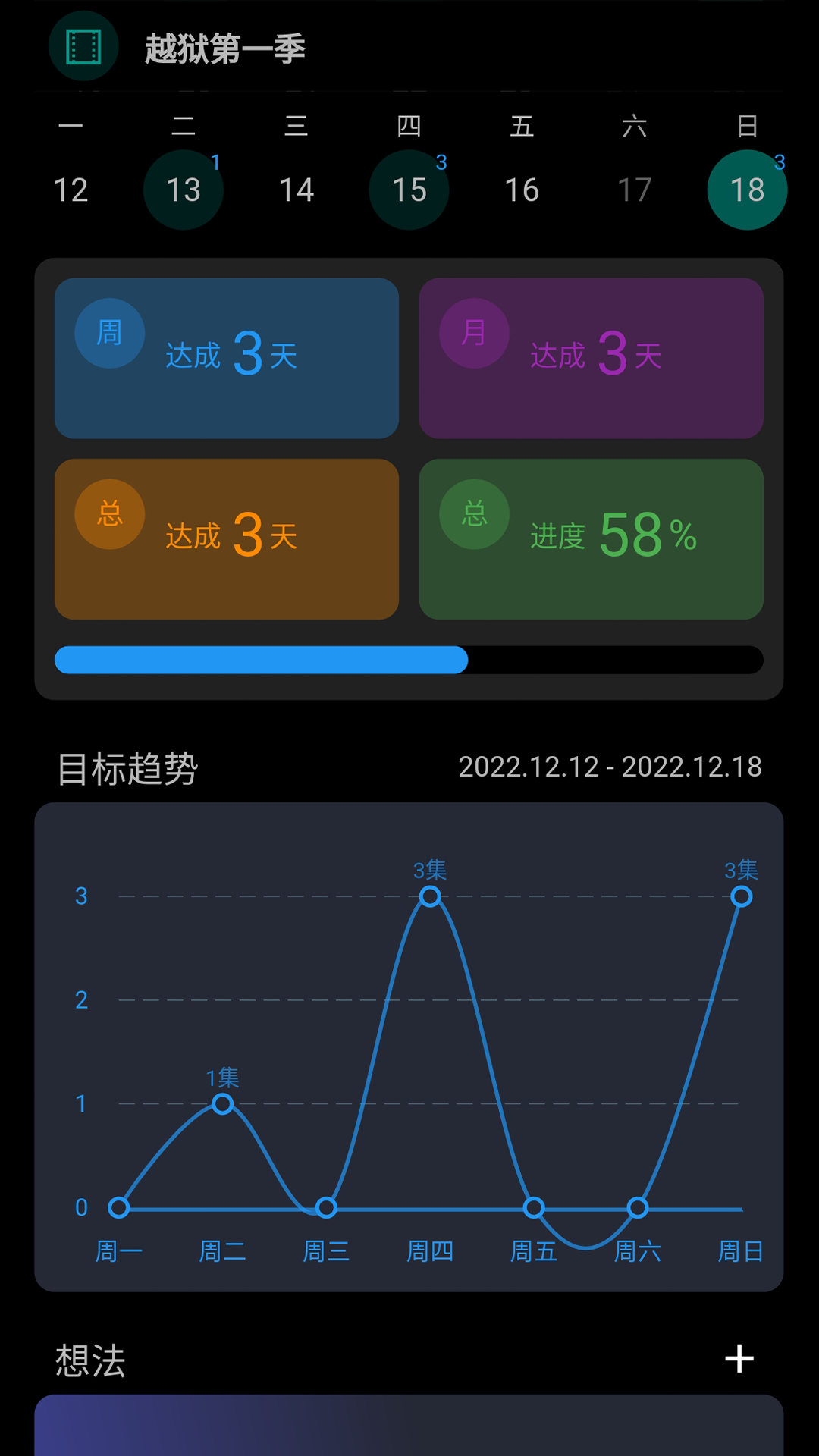Image resolution: width=819 pixels, height=1456 pixels.
Task: Click the green 总 progress icon badge
Action: coord(474,513)
